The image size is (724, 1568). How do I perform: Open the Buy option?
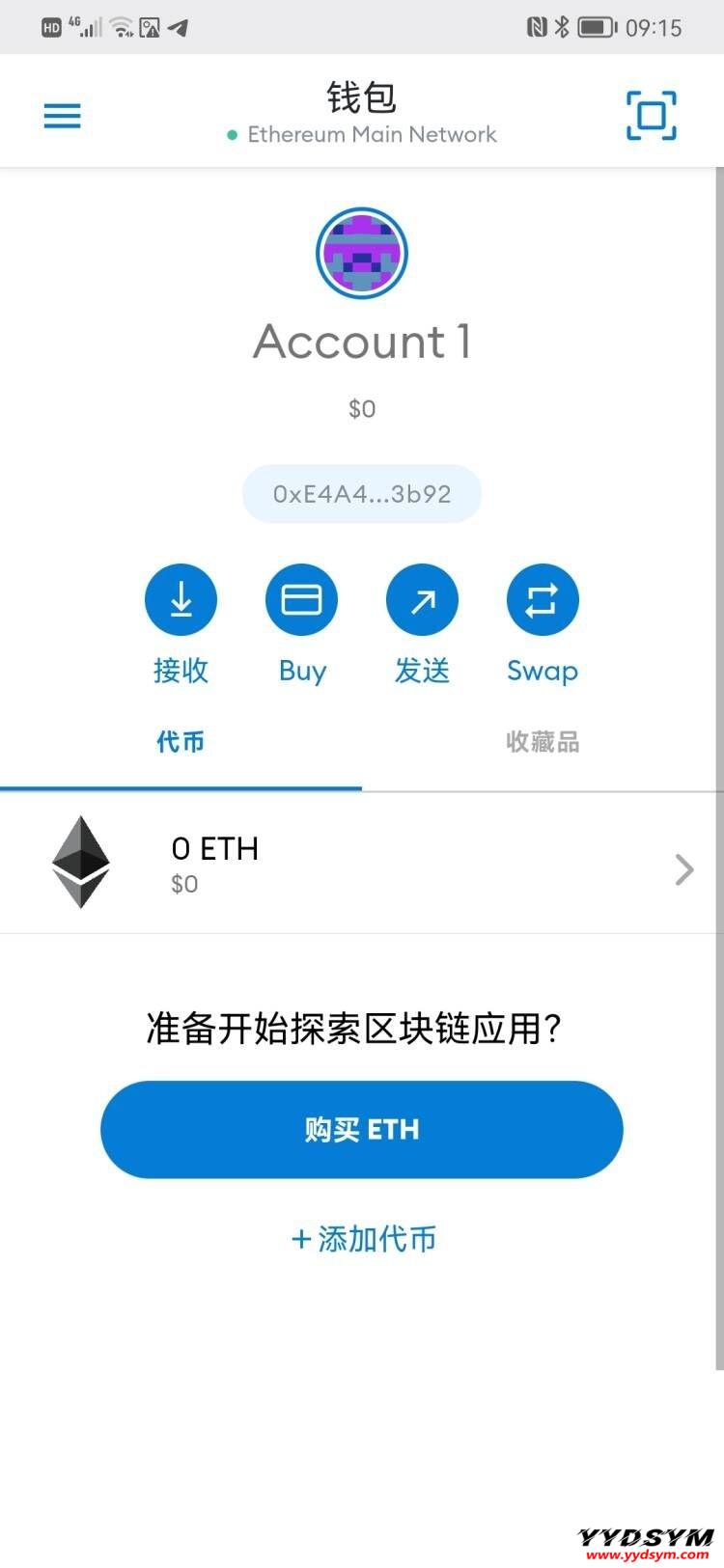tap(301, 600)
